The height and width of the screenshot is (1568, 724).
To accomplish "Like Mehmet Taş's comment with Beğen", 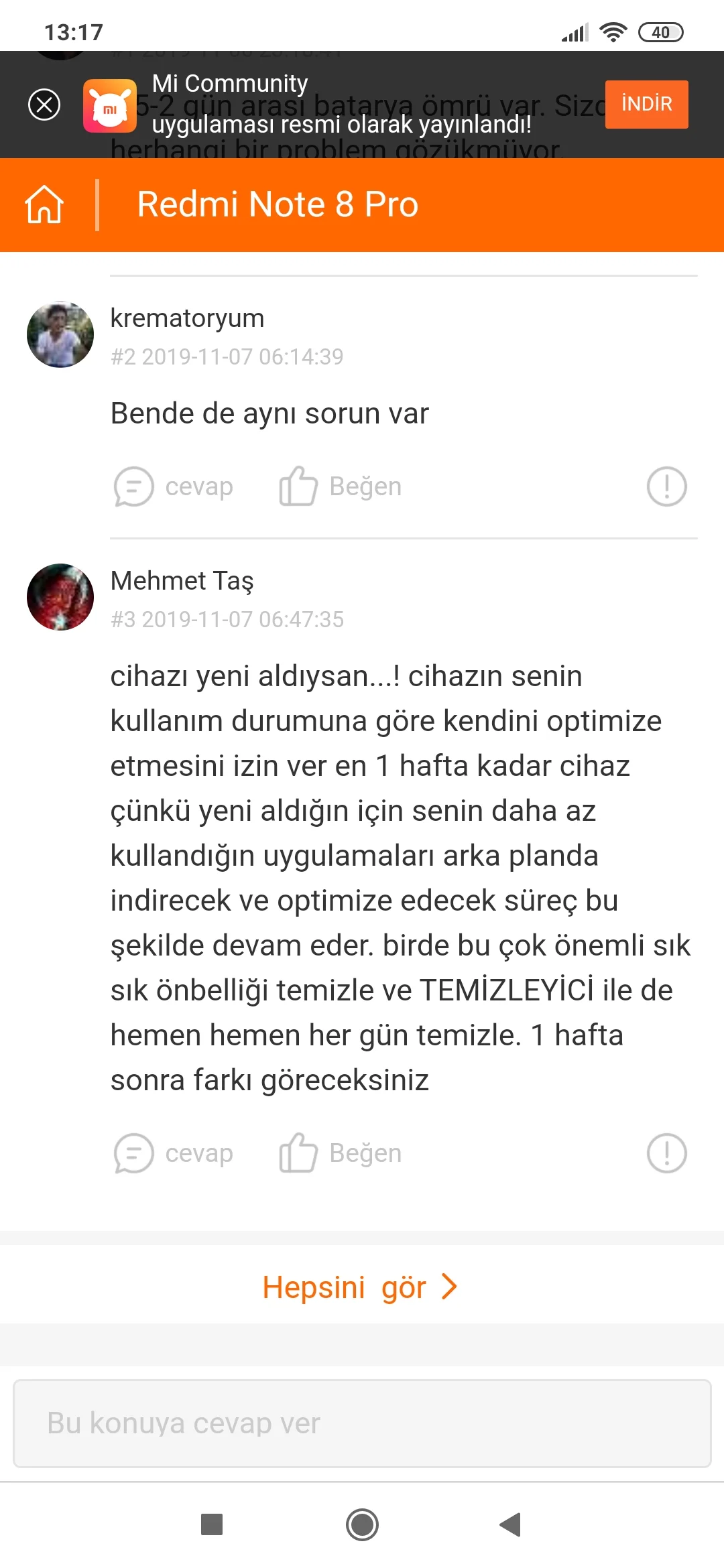I will (x=341, y=1153).
